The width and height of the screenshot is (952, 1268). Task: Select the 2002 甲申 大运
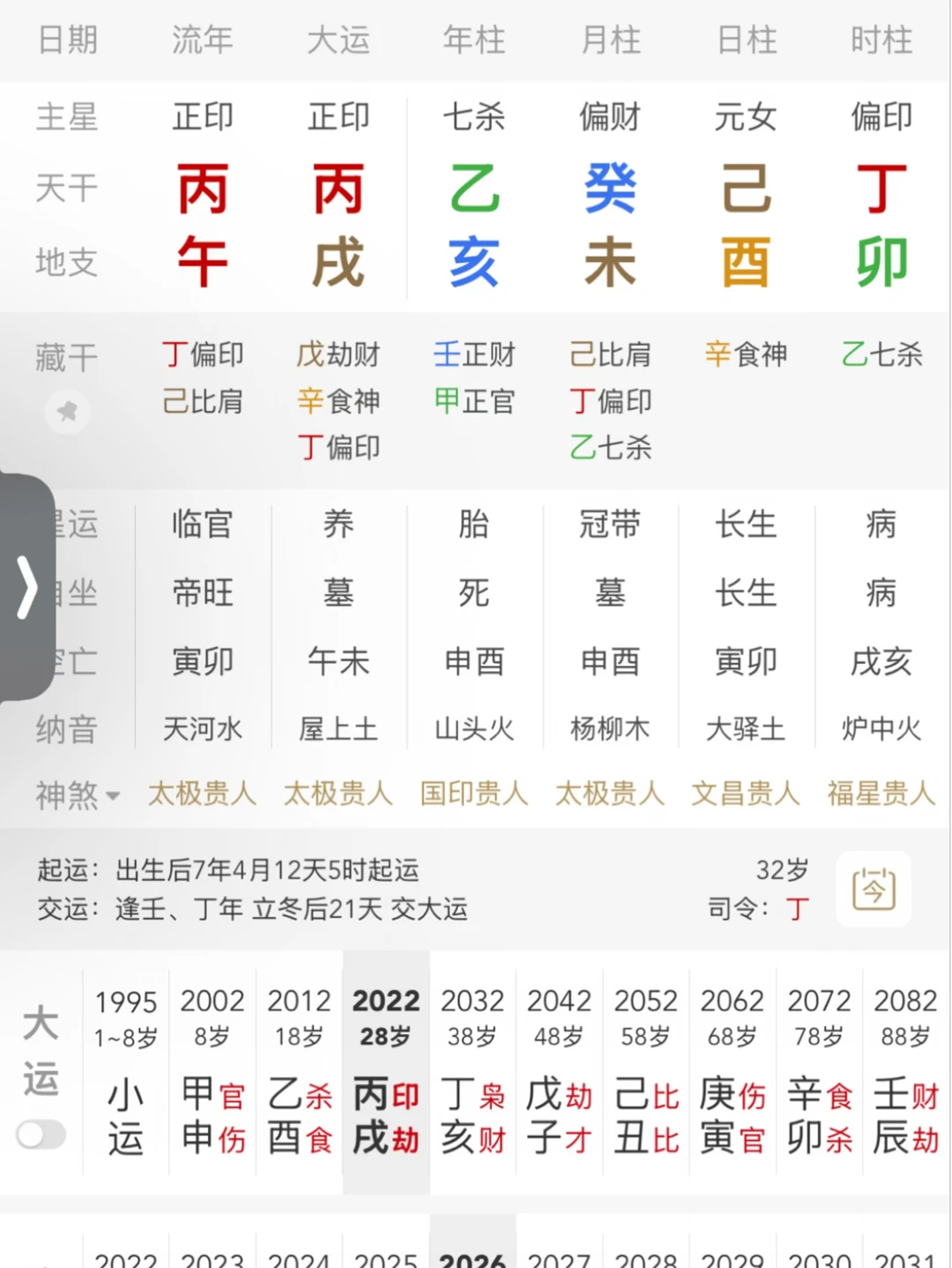[212, 1072]
